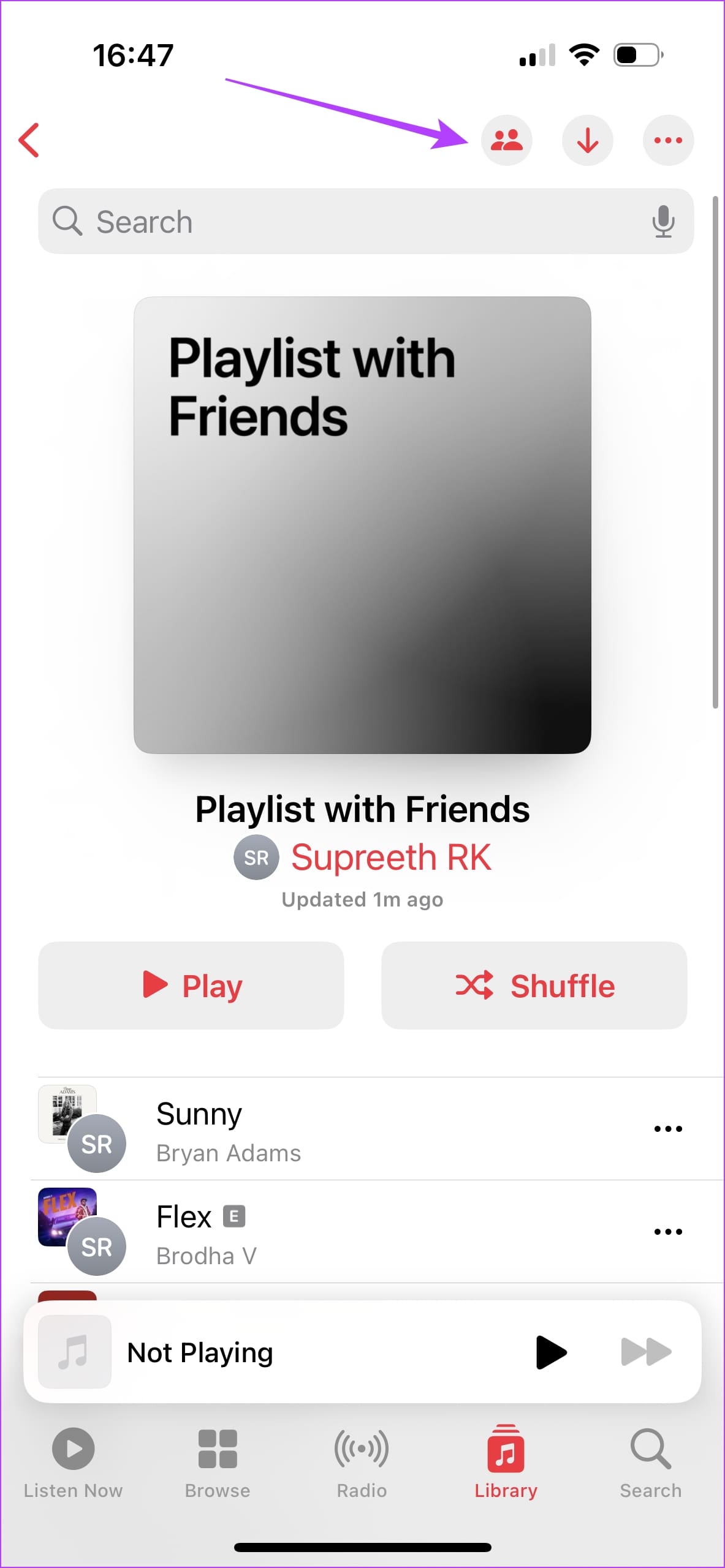This screenshot has height=1568, width=725.
Task: Download the playlist with arrow icon
Action: (587, 140)
